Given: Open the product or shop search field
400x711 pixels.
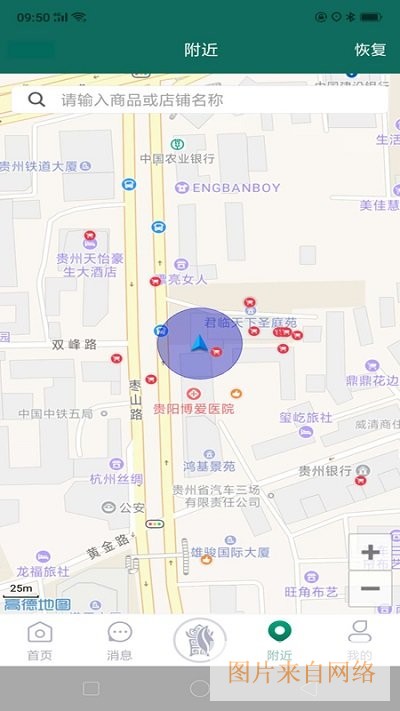Looking at the screenshot, I should [x=200, y=99].
